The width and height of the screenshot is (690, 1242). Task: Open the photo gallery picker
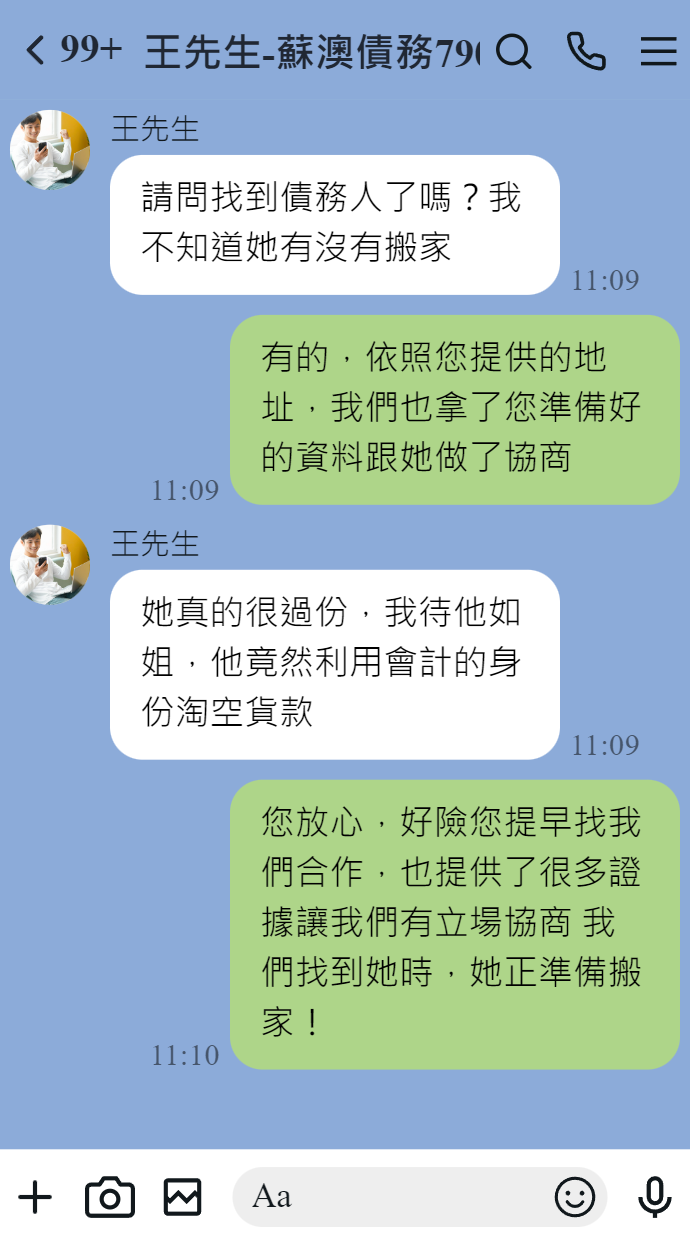coord(183,1197)
